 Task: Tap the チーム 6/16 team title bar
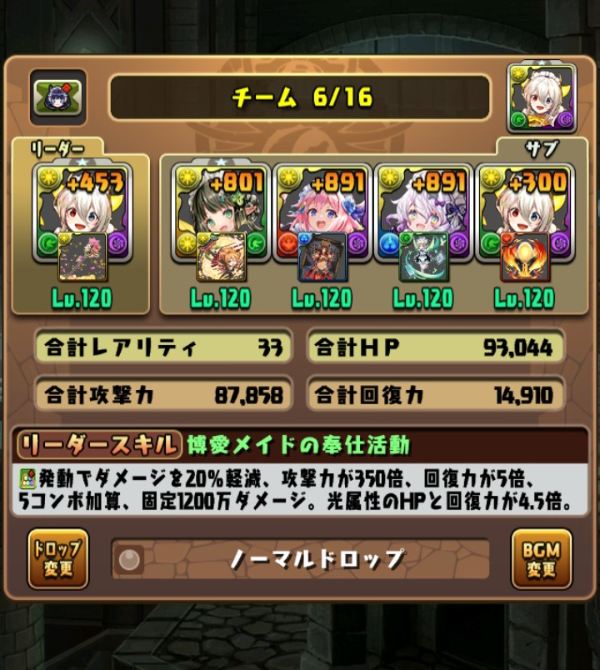click(x=300, y=97)
